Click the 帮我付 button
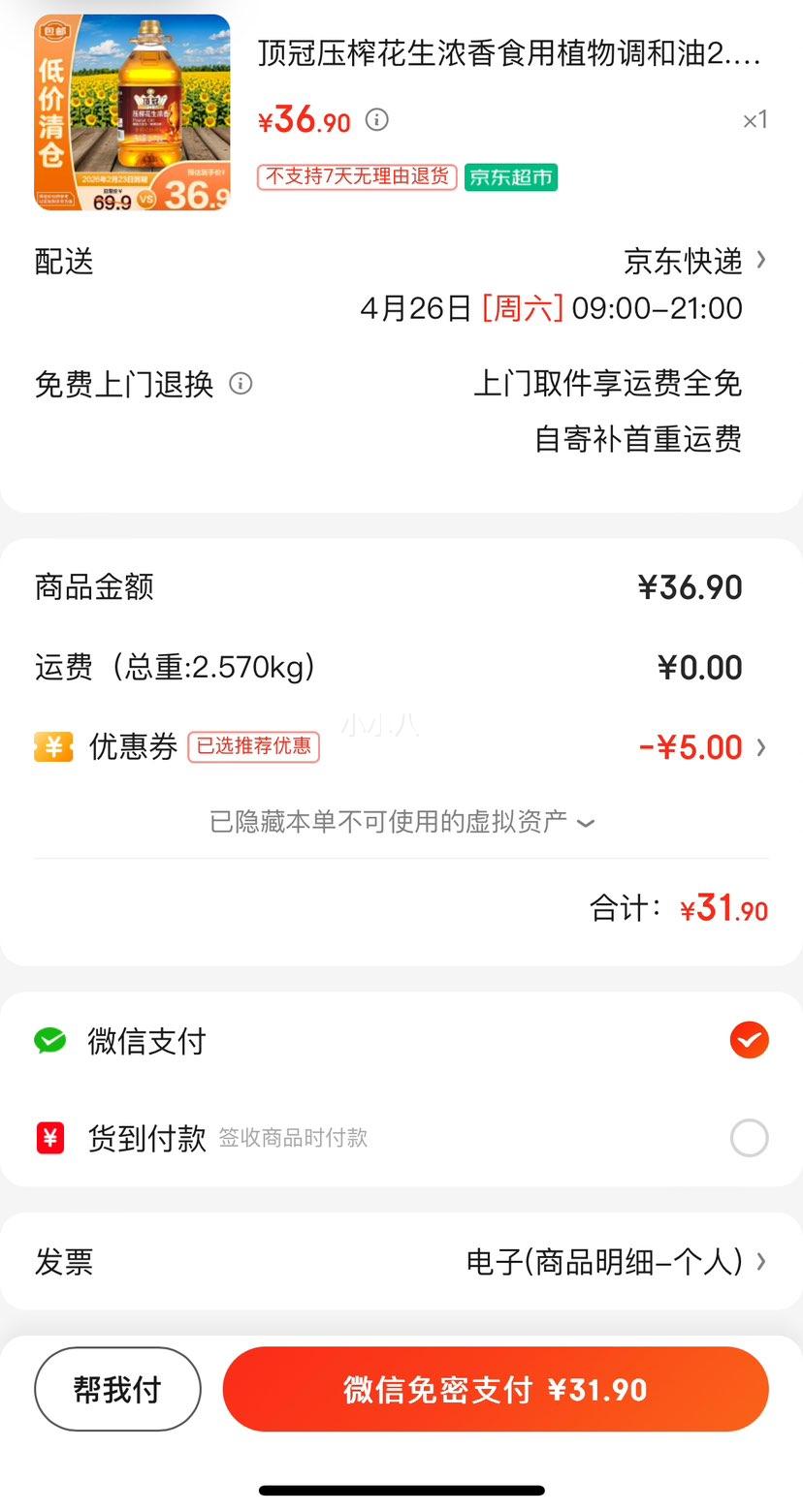803x1512 pixels. click(116, 1389)
